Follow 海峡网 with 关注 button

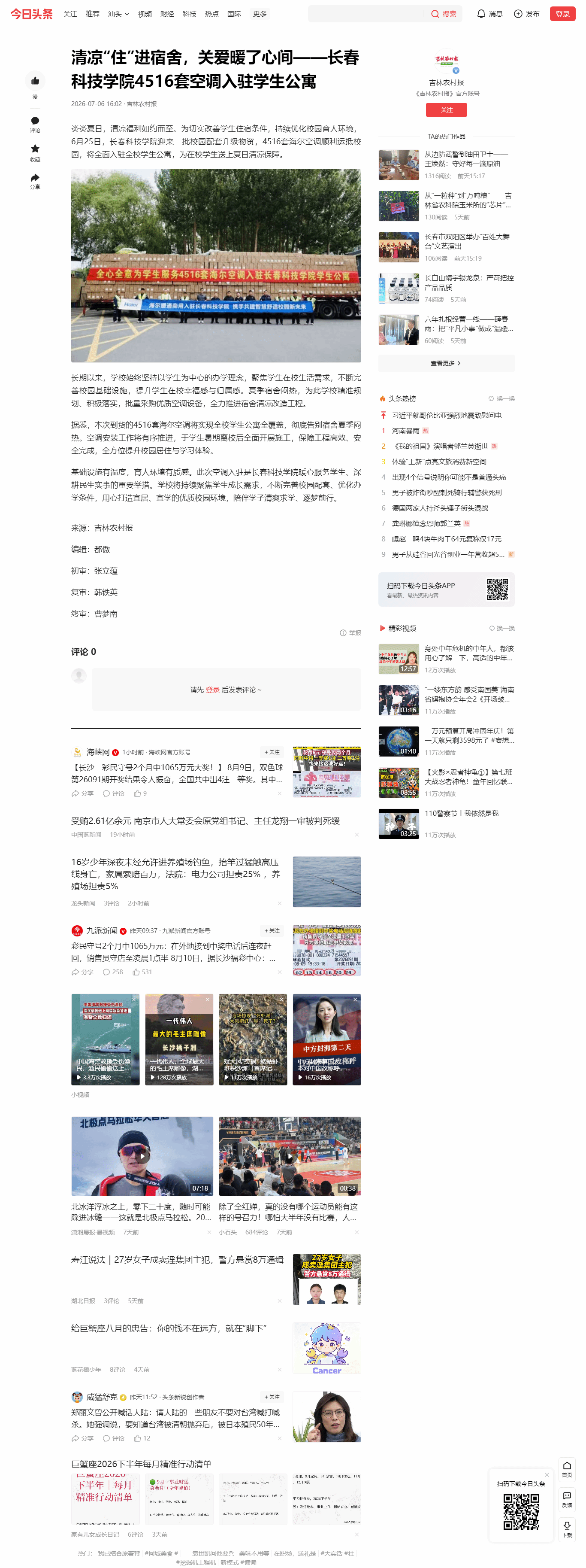(x=272, y=752)
